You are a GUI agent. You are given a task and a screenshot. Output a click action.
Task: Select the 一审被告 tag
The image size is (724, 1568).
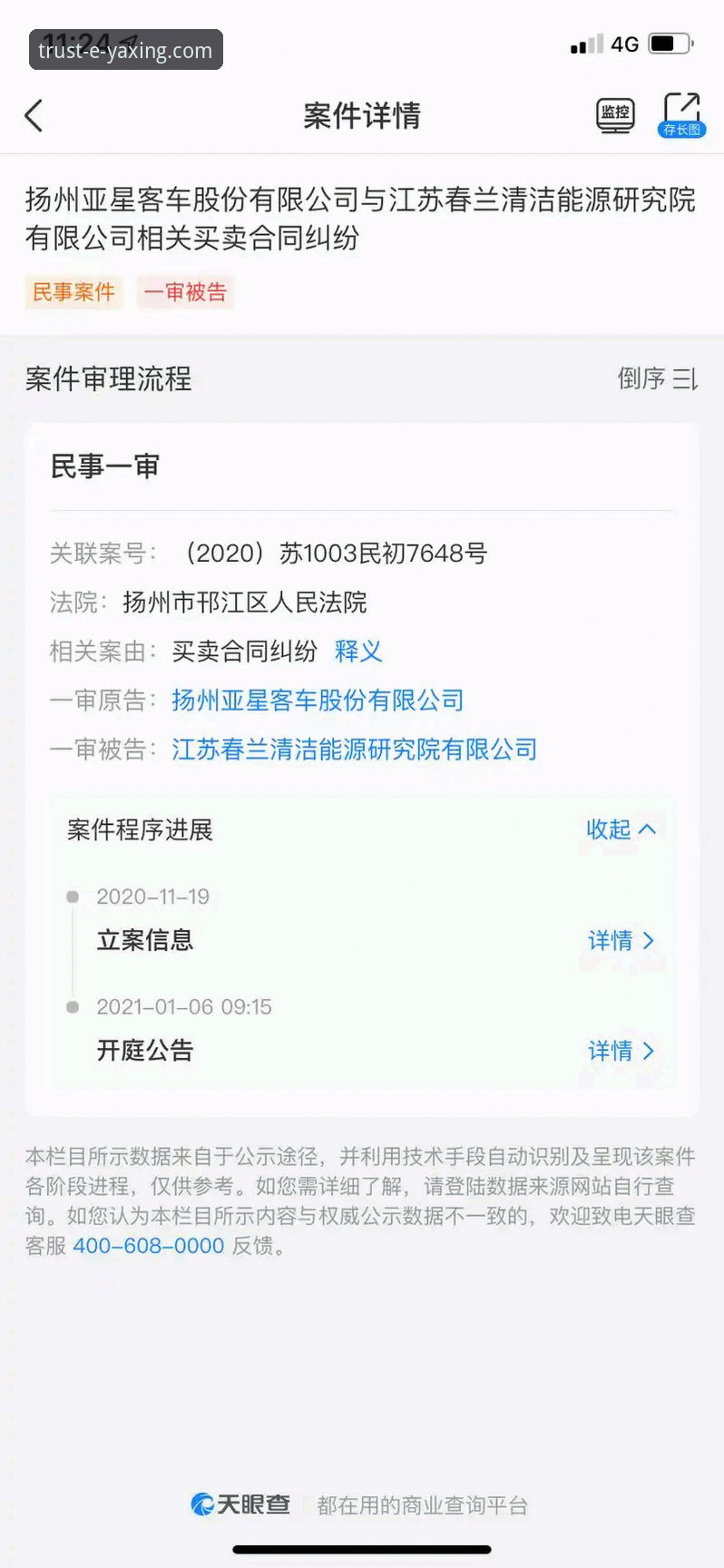(185, 292)
